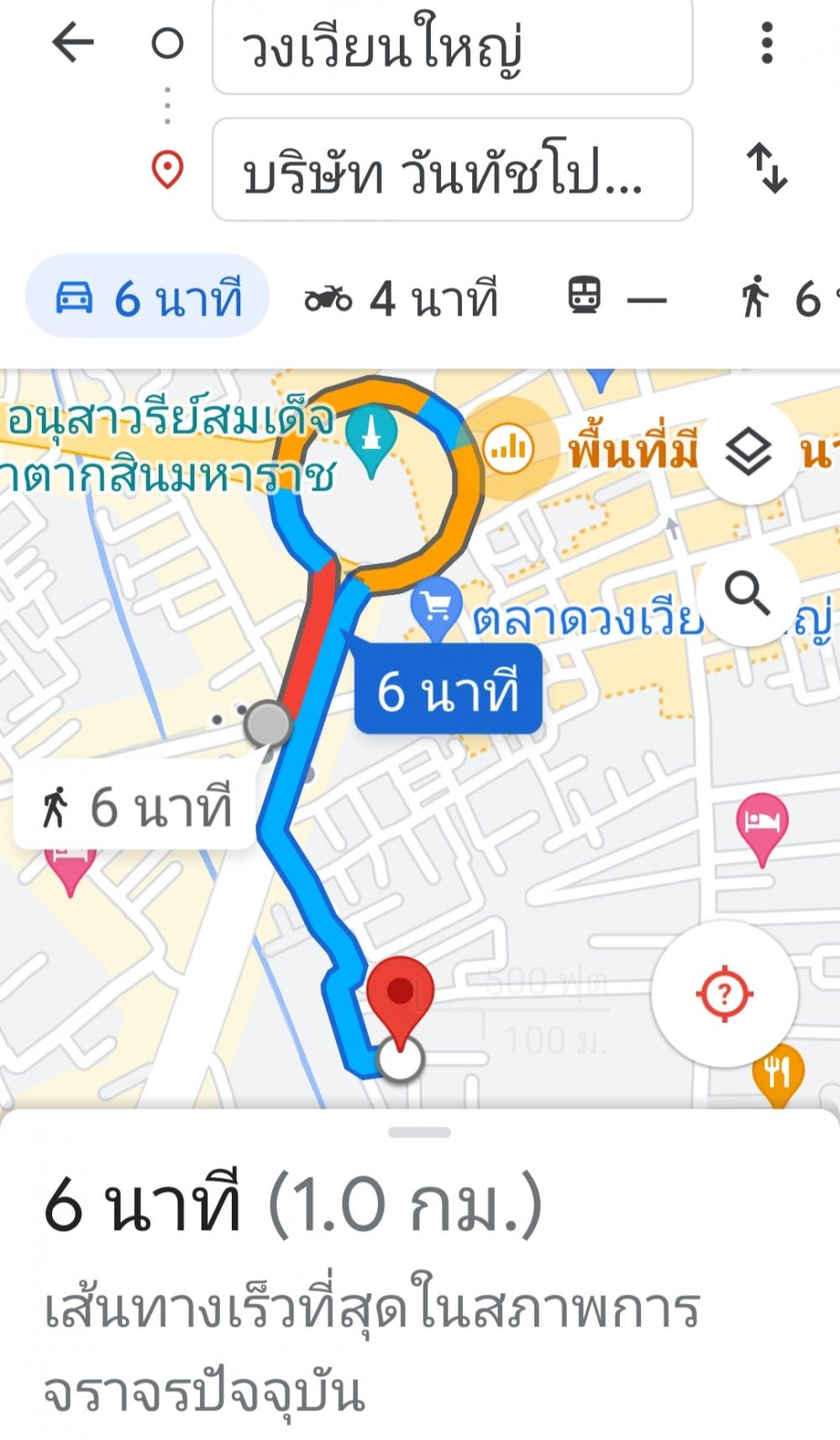Center map on my location
The image size is (840, 1440).
coord(725,994)
